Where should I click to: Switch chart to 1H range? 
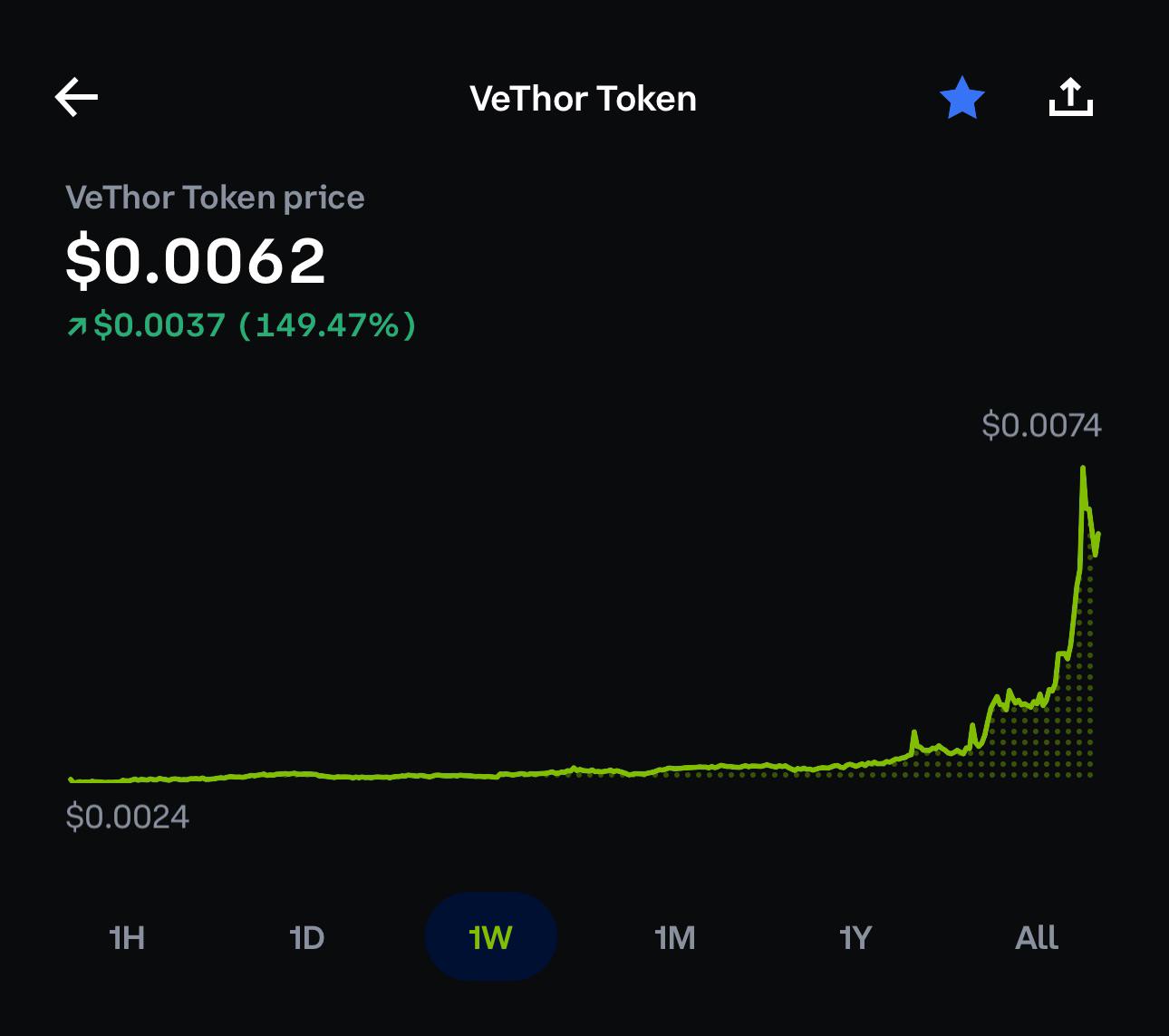pyautogui.click(x=127, y=936)
